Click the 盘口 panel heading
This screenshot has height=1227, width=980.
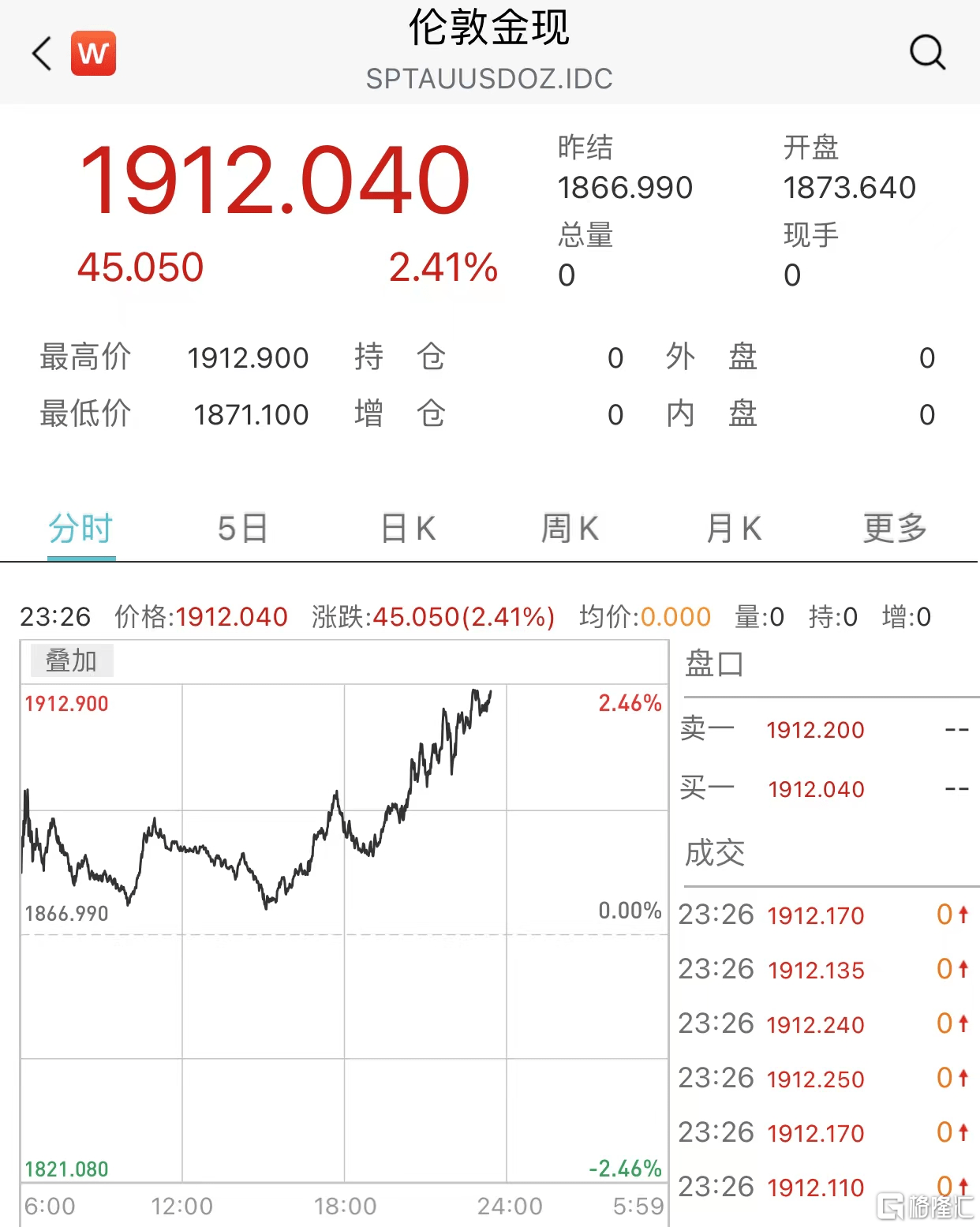[x=713, y=665]
